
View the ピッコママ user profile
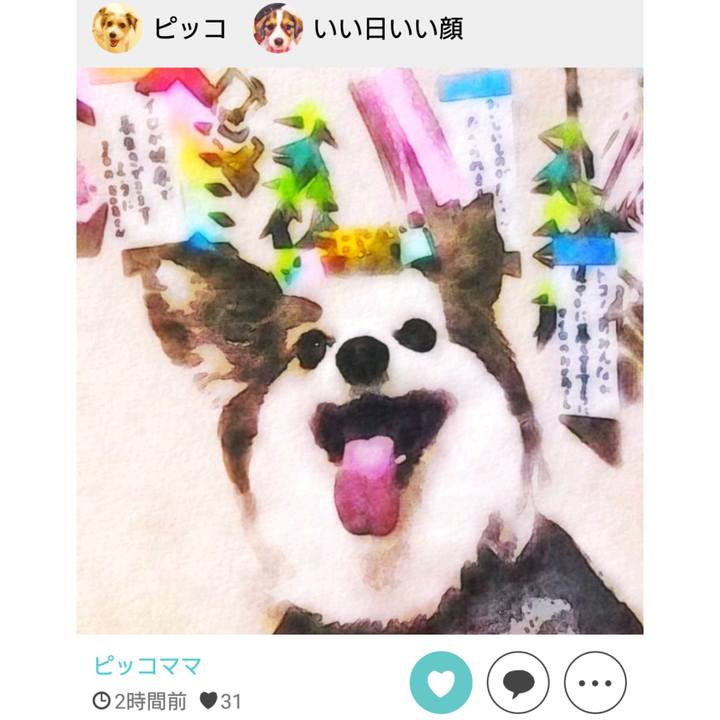[148, 665]
